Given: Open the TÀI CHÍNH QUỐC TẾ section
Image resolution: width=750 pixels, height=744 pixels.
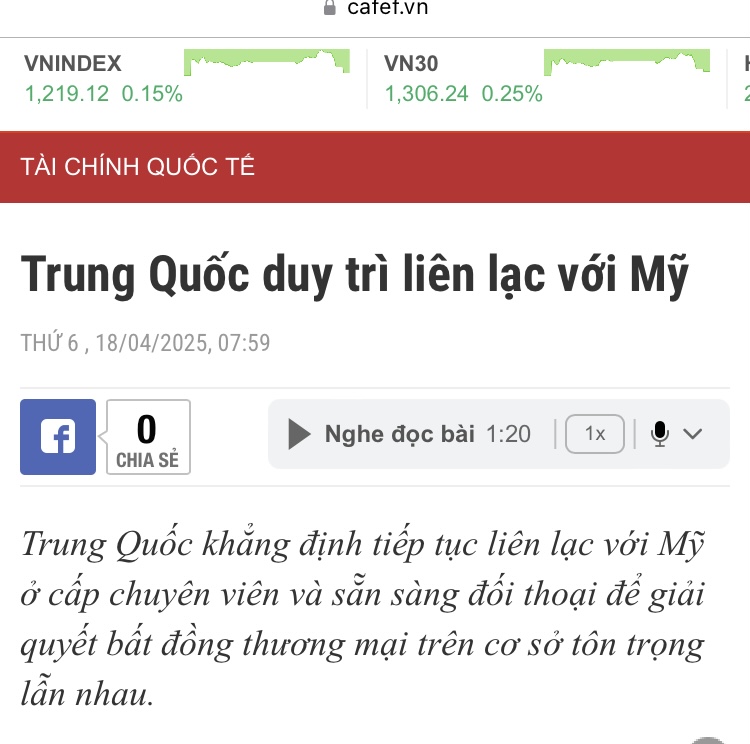Looking at the screenshot, I should (139, 167).
